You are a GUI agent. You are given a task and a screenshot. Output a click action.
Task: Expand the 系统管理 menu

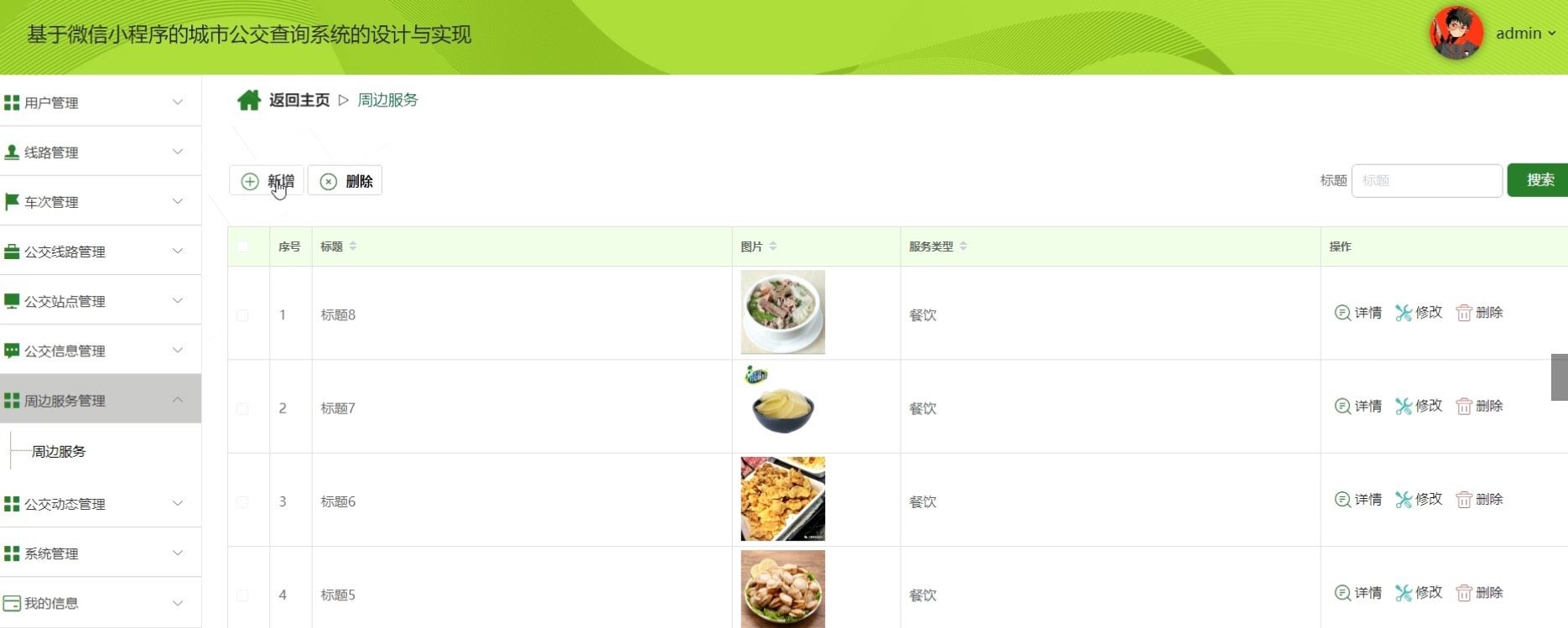(101, 553)
